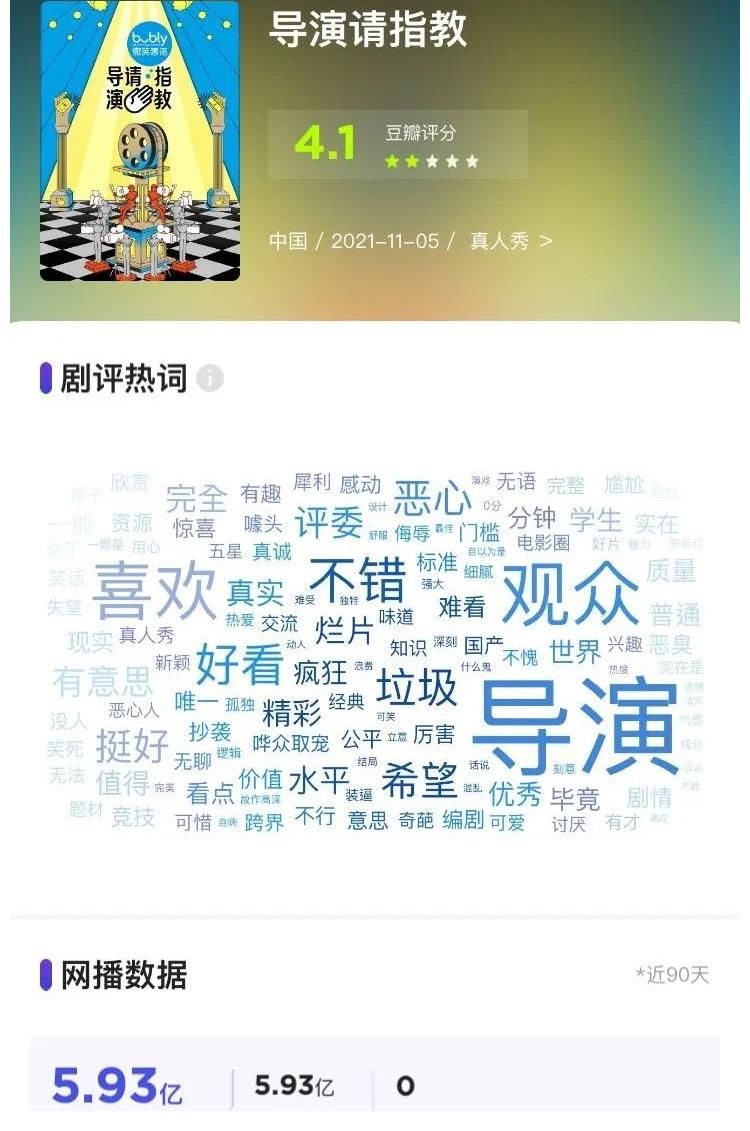Open details by clicking the 真人秀 label
750x1131 pixels.
[x=502, y=240]
